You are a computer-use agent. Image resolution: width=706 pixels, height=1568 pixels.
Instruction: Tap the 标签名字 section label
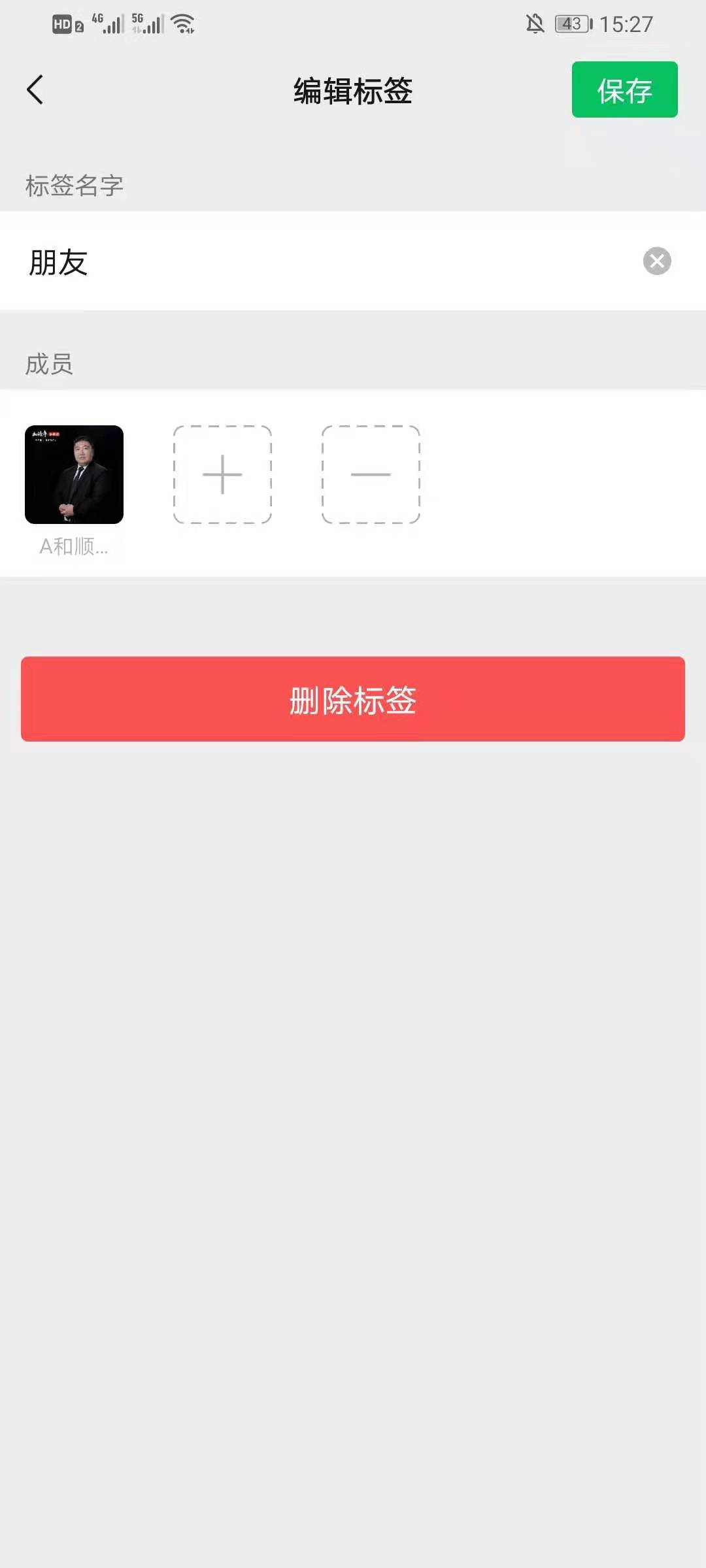point(75,186)
